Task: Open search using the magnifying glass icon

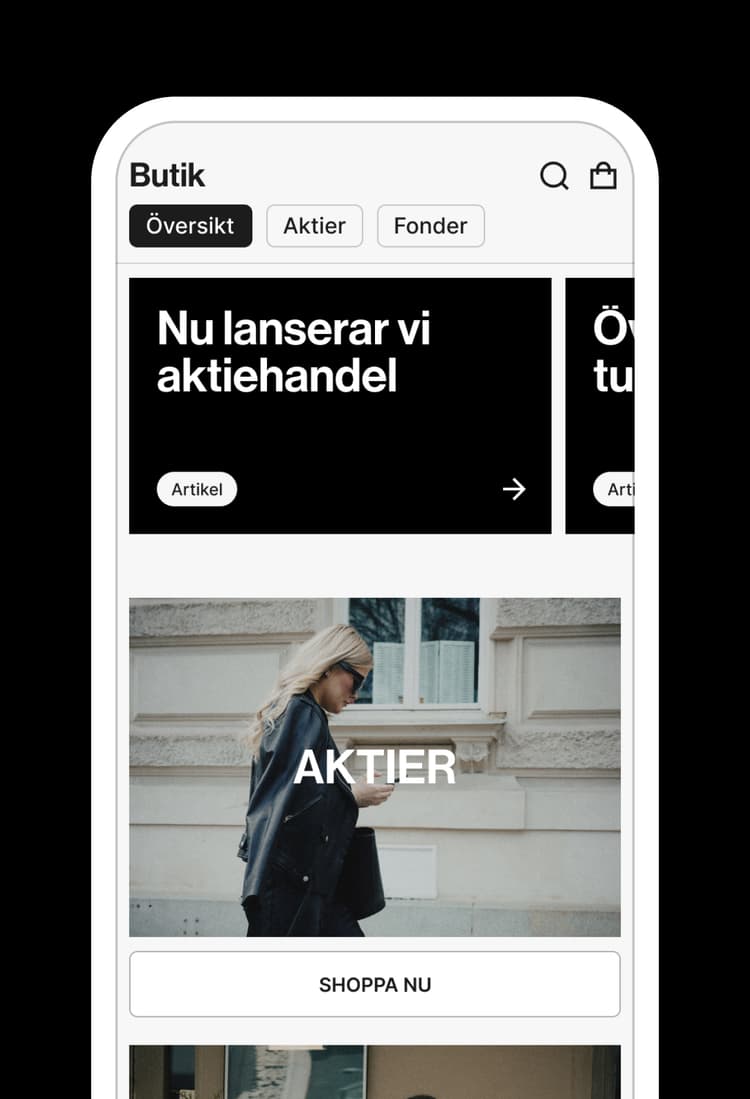Action: pyautogui.click(x=553, y=175)
